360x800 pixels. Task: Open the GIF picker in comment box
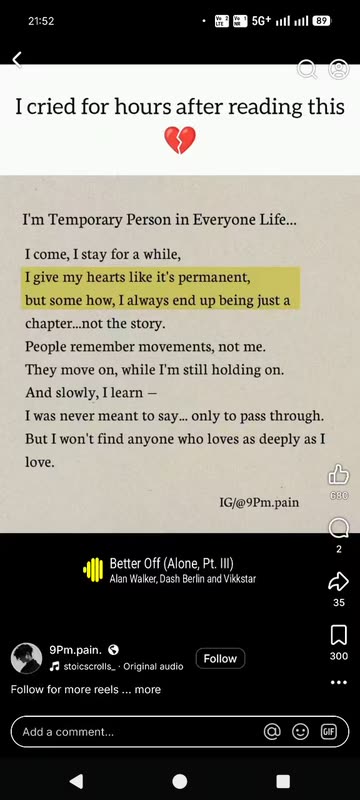tap(328, 732)
